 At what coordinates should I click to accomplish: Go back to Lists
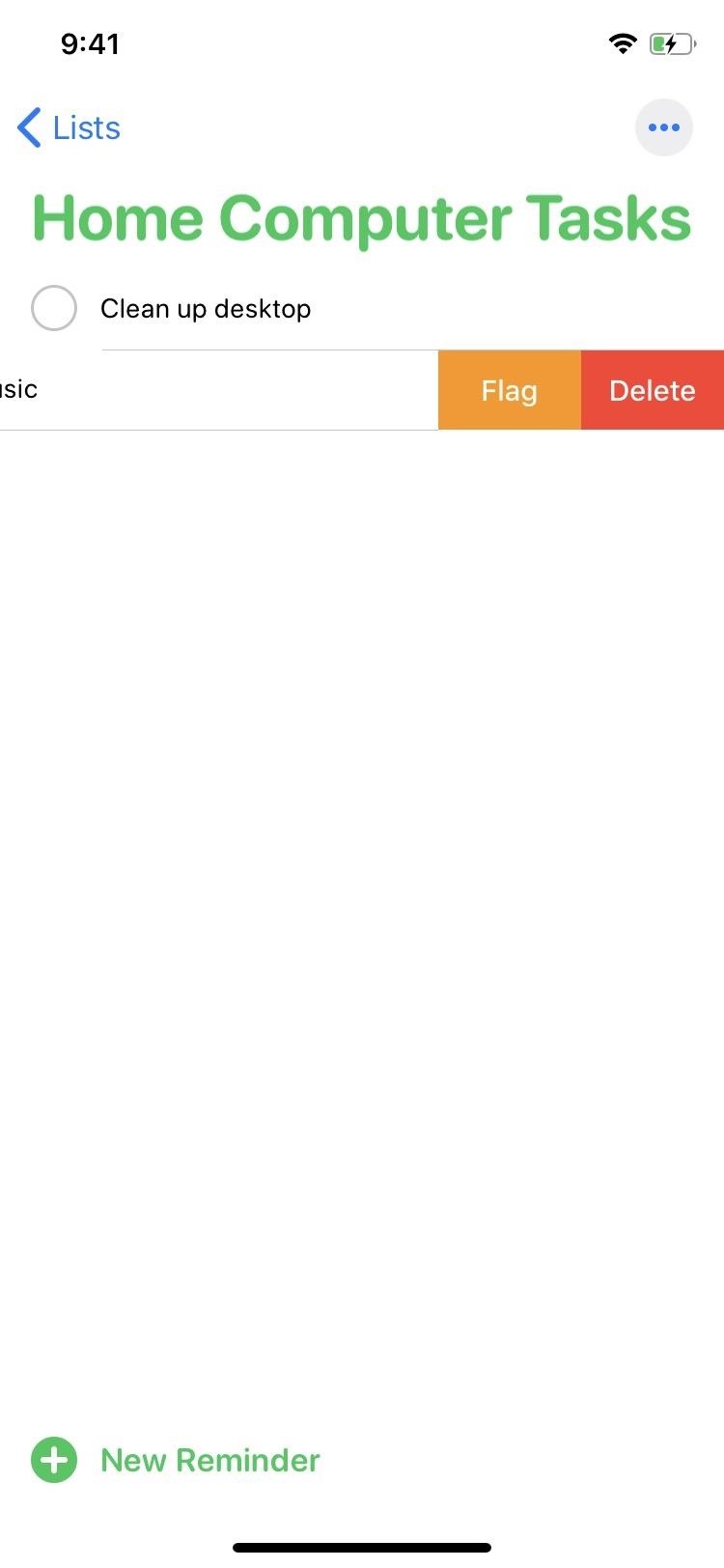coord(70,127)
